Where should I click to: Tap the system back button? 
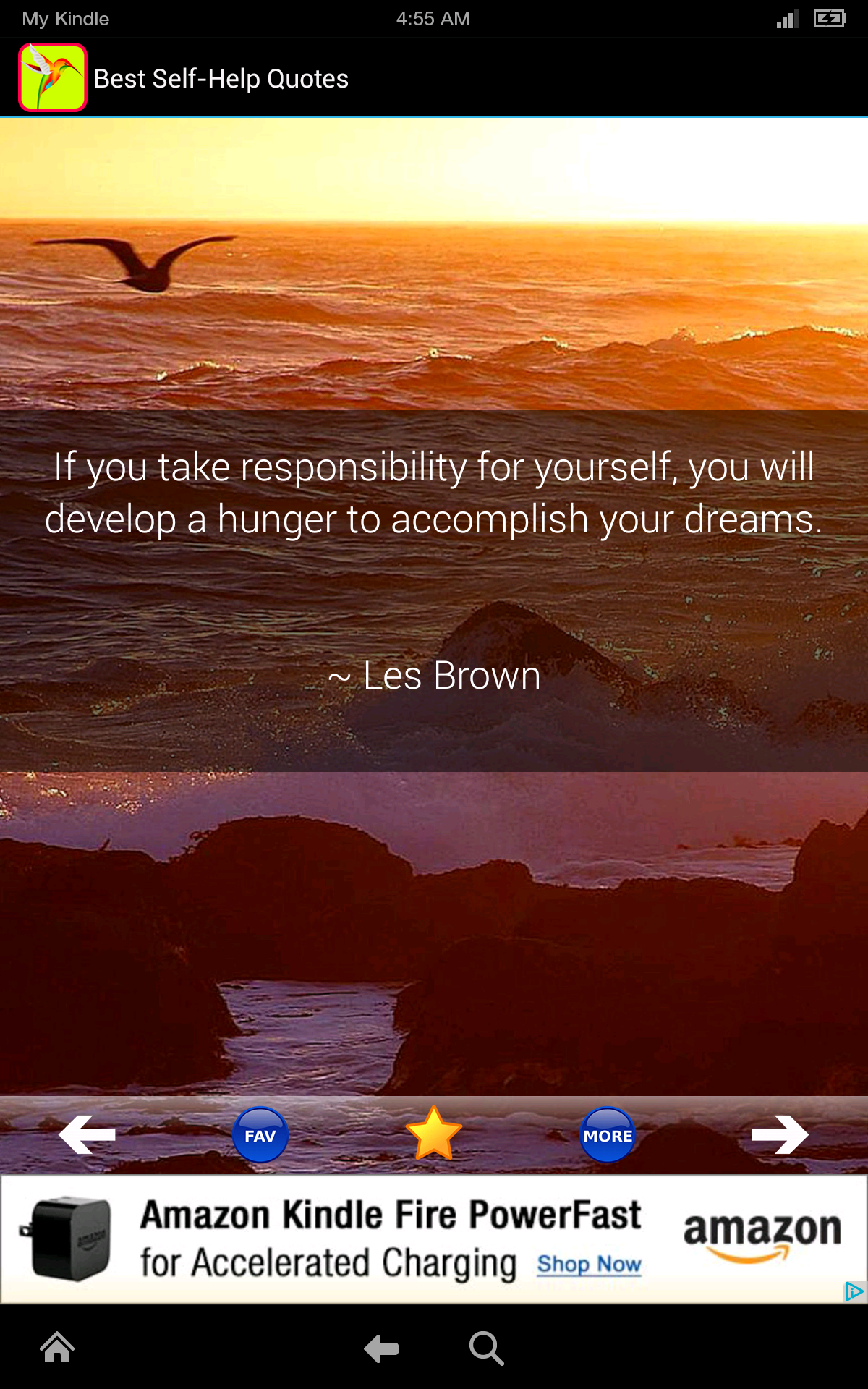tap(381, 1348)
